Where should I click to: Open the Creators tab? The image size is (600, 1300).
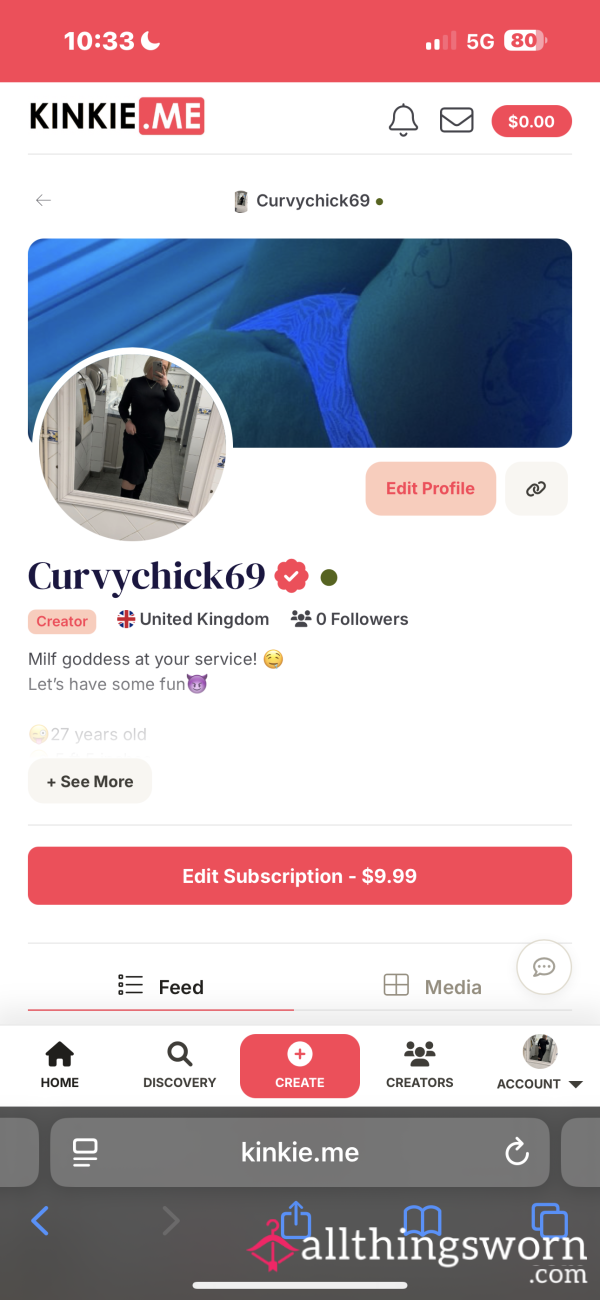coord(420,1066)
